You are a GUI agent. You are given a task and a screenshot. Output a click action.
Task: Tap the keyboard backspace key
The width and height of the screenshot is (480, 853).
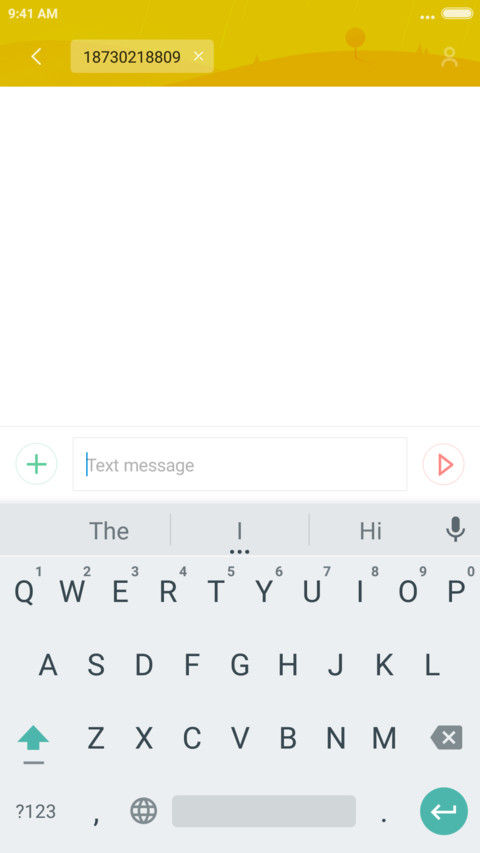coord(446,738)
